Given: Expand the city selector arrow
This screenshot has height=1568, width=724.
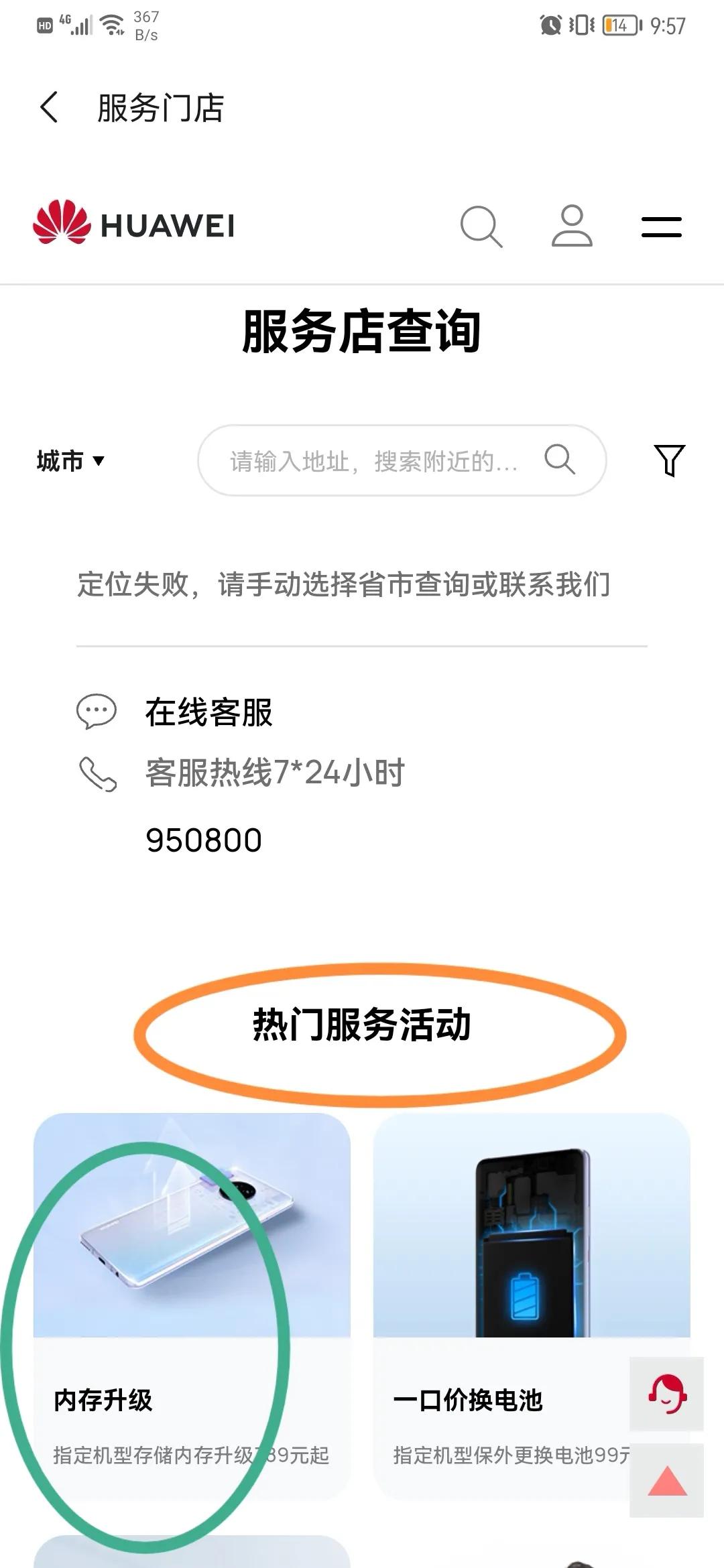Looking at the screenshot, I should pos(97,461).
